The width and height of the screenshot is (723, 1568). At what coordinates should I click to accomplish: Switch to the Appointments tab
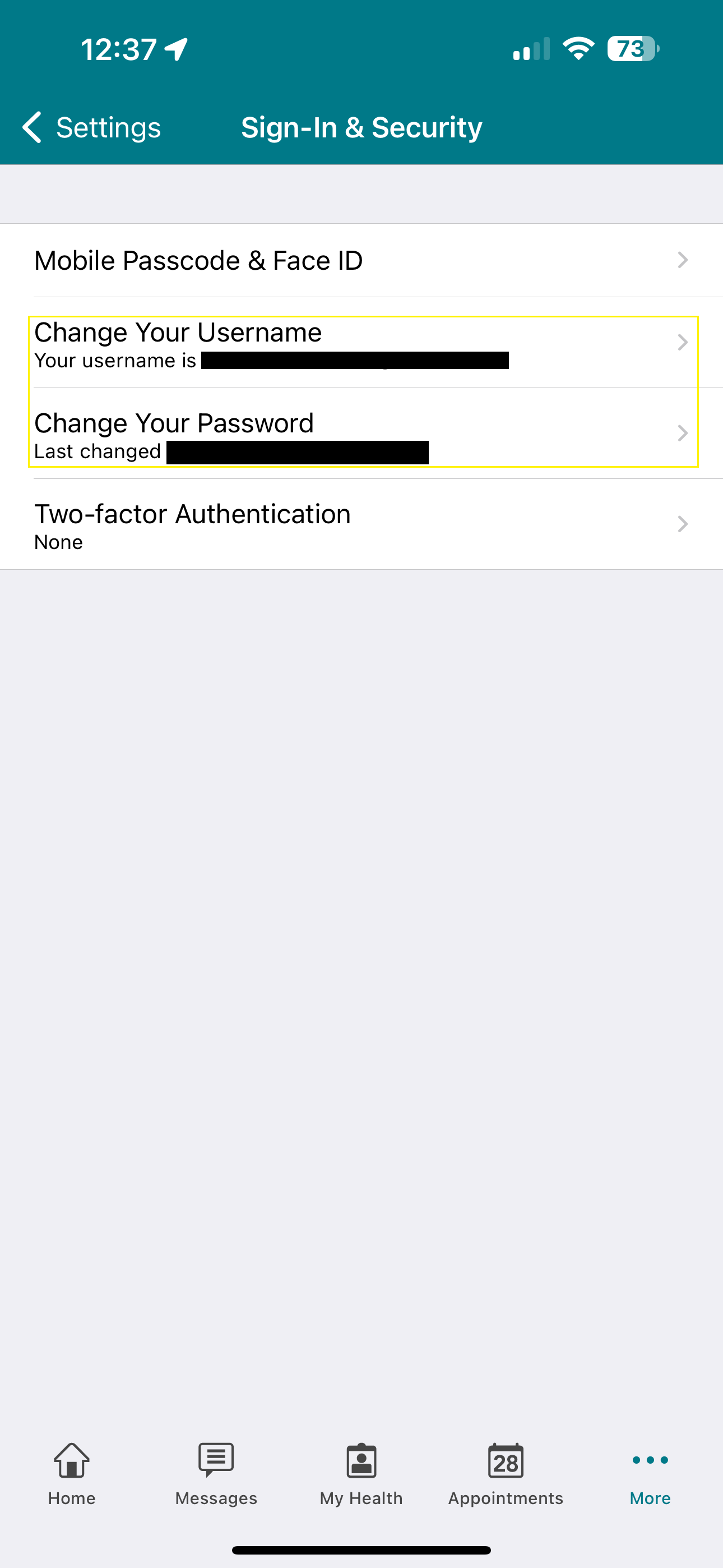pos(506,1474)
